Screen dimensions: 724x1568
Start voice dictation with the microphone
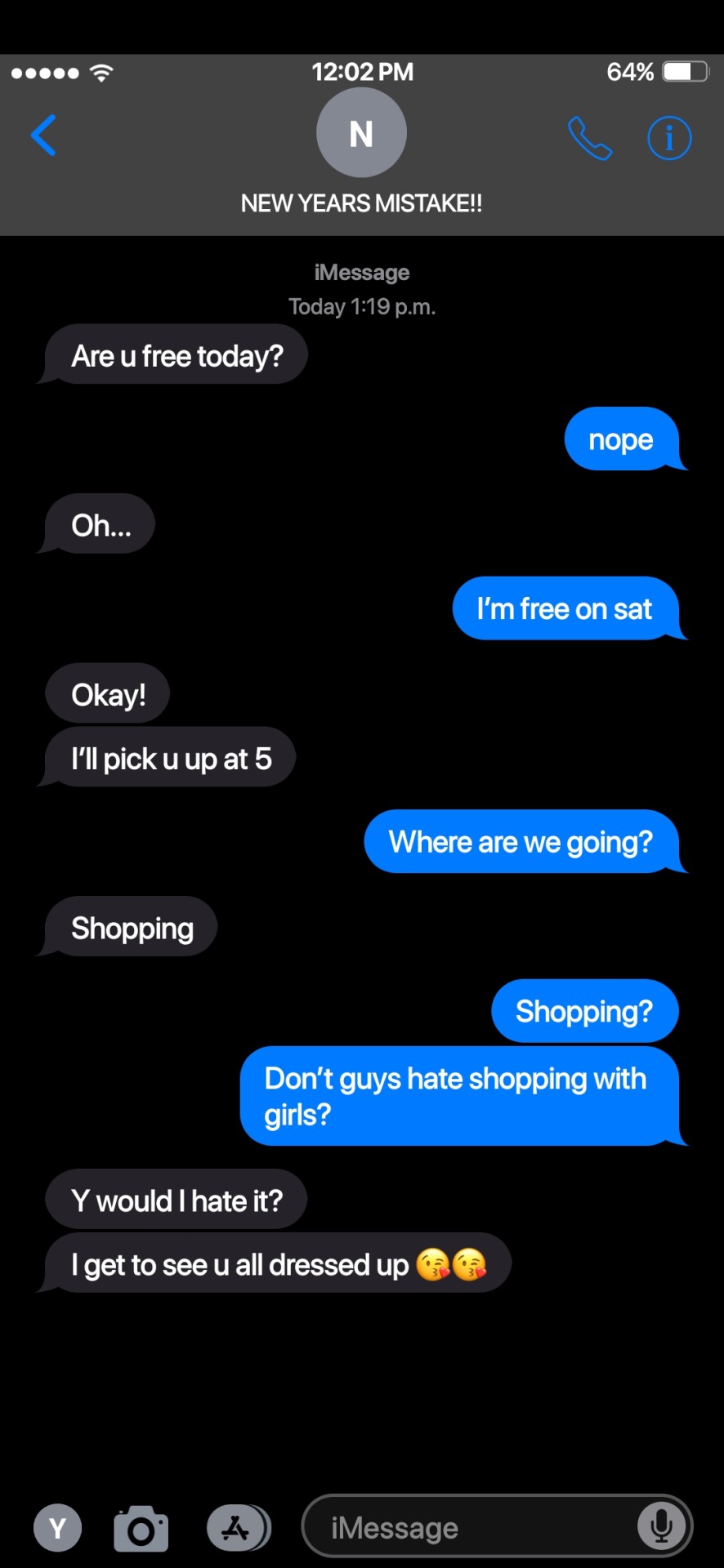click(661, 1526)
